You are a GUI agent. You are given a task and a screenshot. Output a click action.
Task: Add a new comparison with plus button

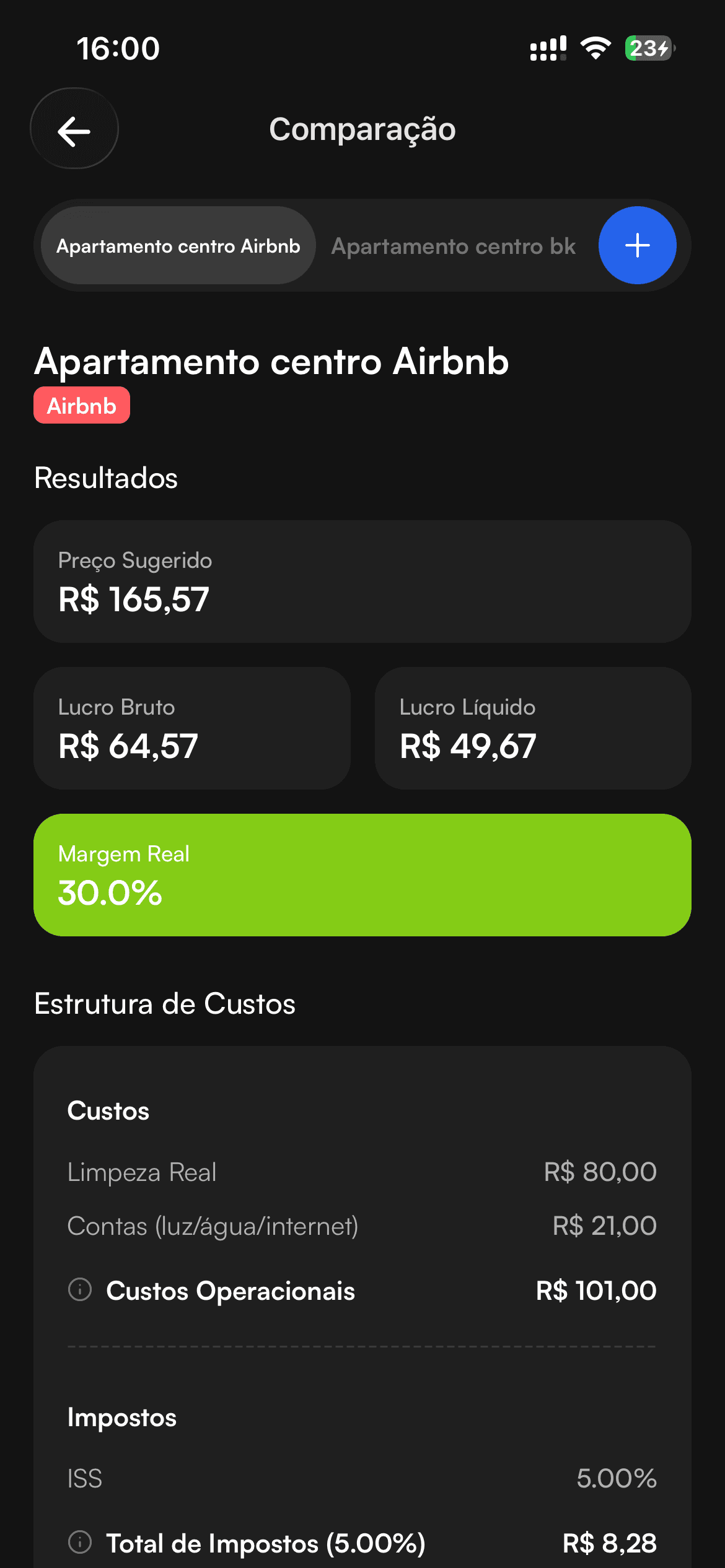click(x=637, y=245)
